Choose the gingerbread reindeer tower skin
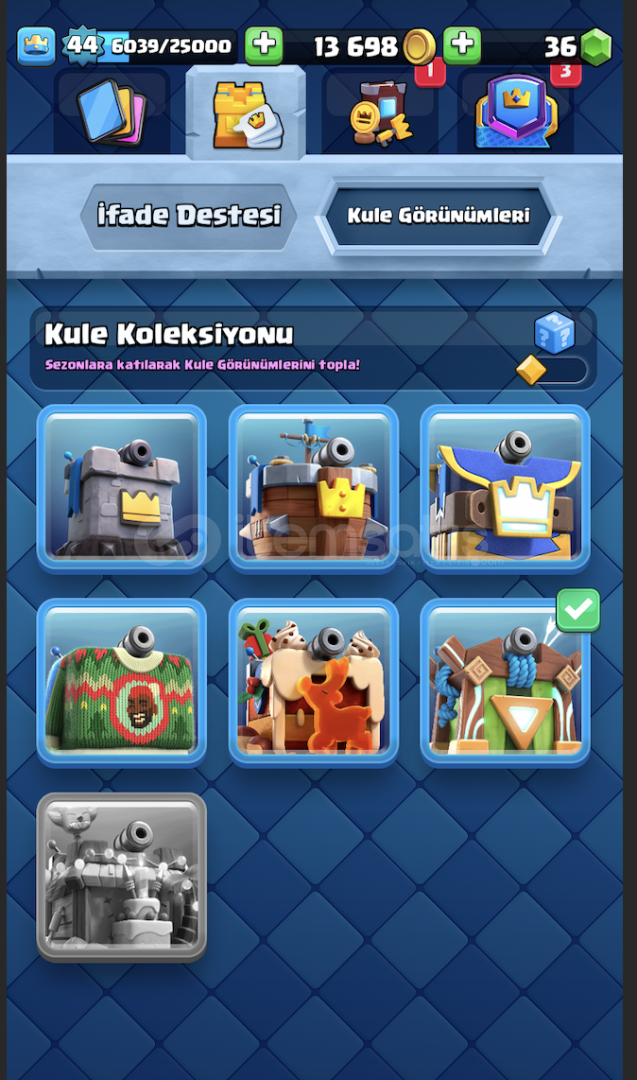Screen dimensions: 637x1080 (313, 683)
